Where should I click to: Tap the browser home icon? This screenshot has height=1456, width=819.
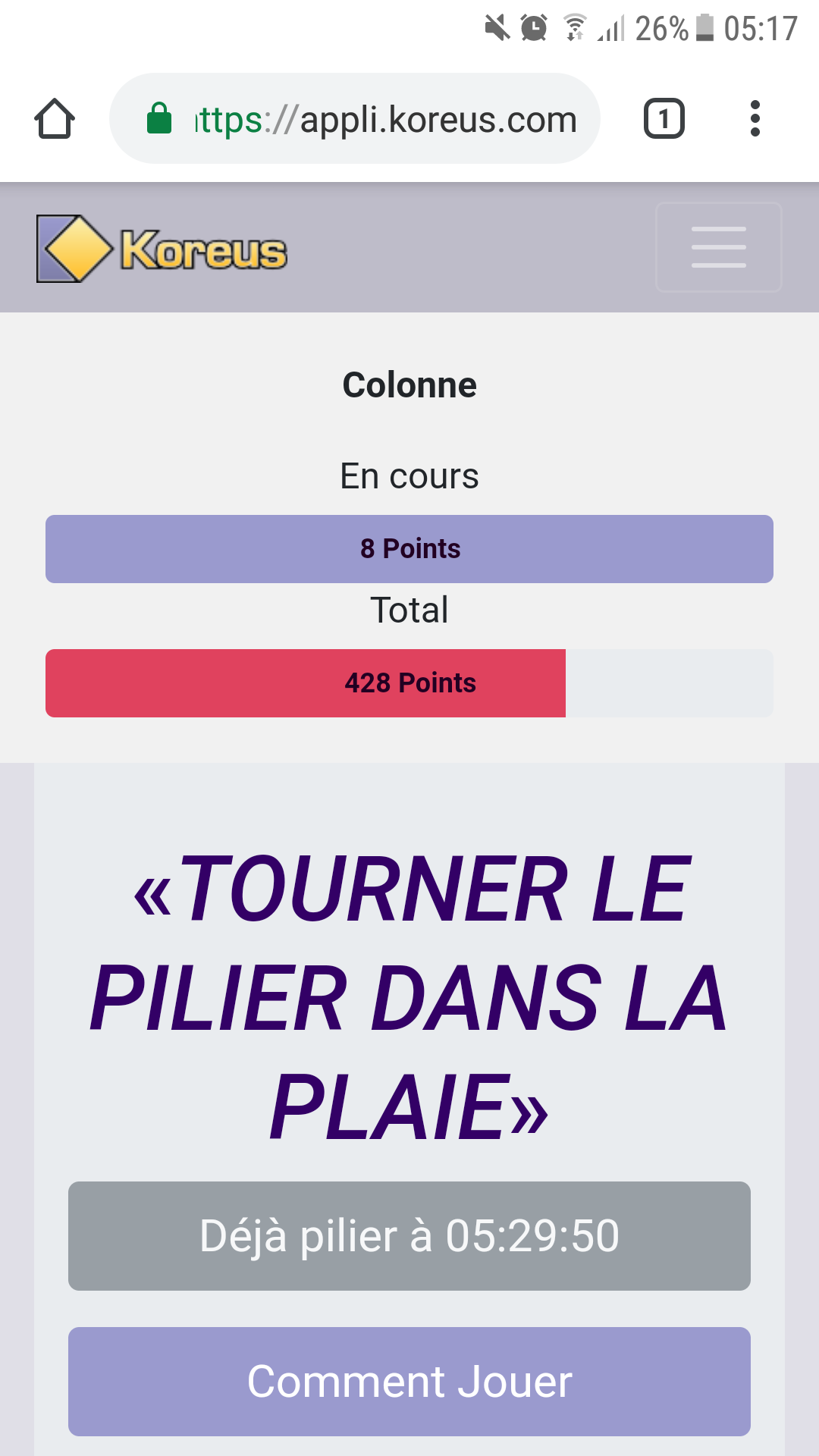click(55, 119)
